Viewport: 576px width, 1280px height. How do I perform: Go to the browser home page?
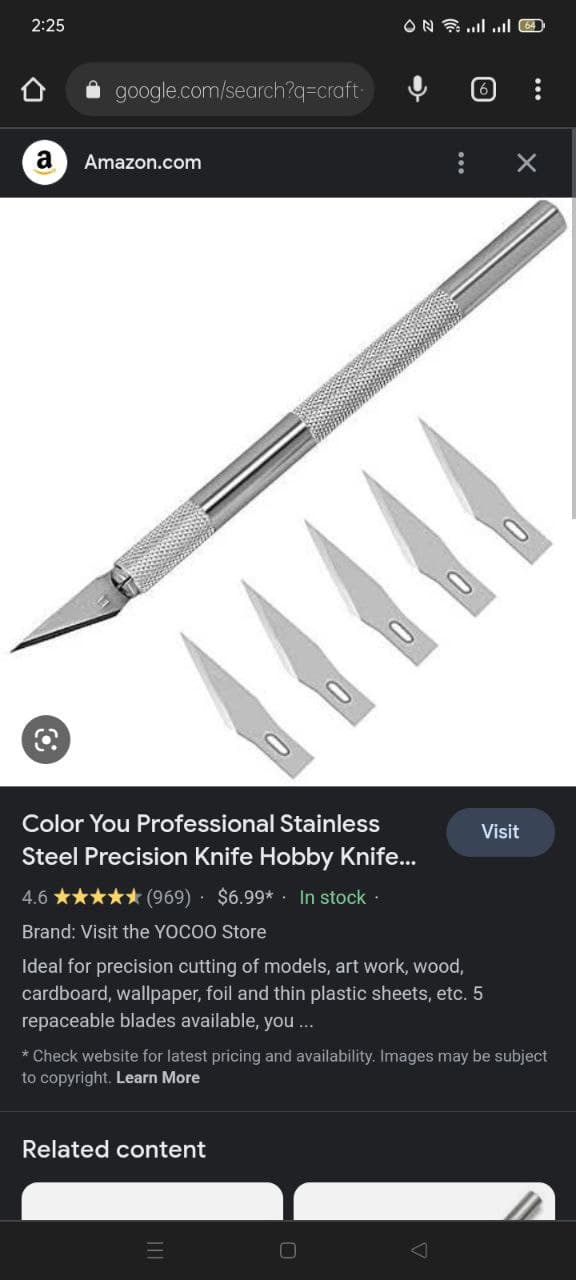click(x=33, y=90)
